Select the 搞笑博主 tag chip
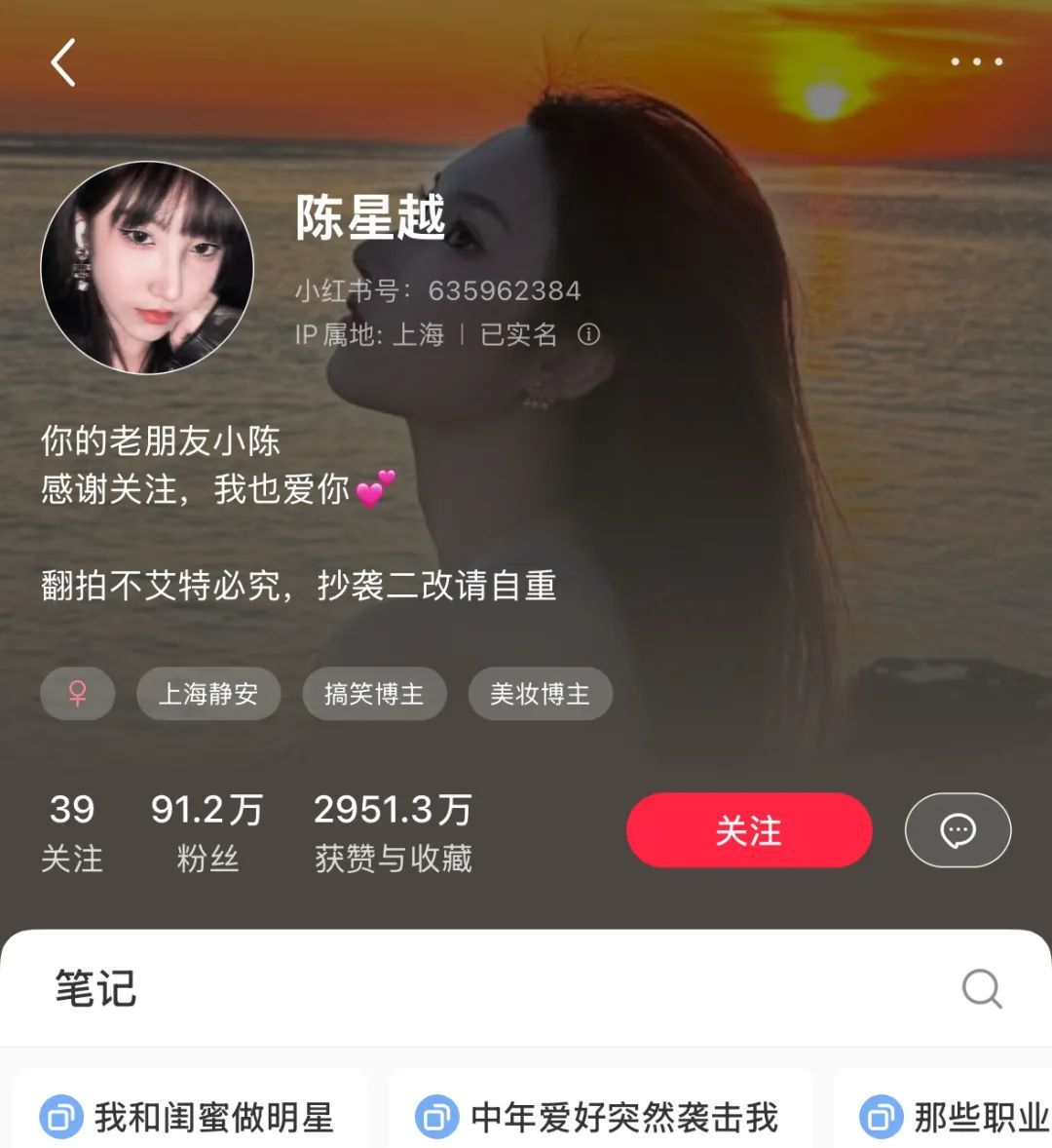1052x1148 pixels. pos(374,694)
